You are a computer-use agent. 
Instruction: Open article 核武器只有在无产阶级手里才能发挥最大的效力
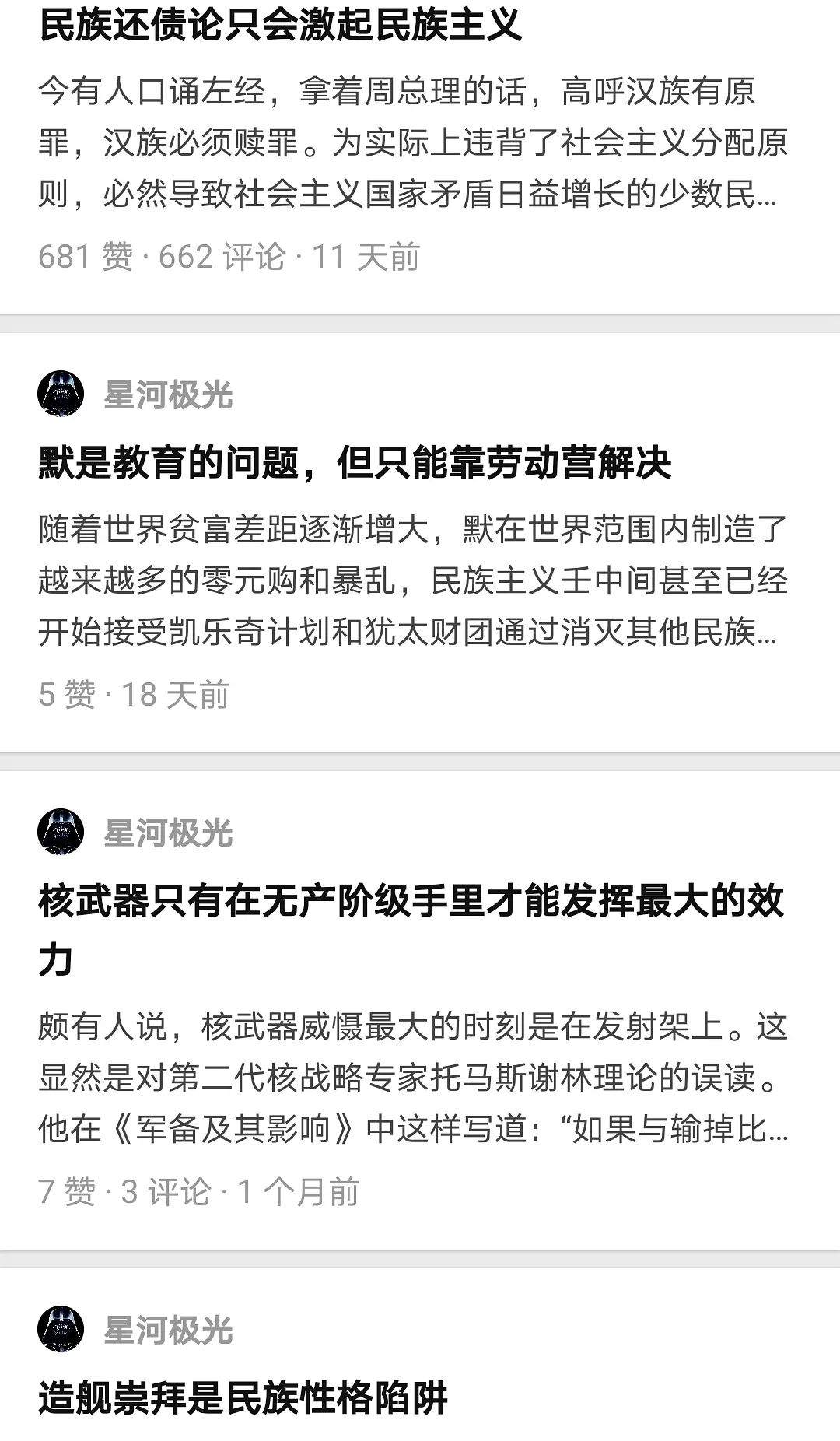click(411, 903)
